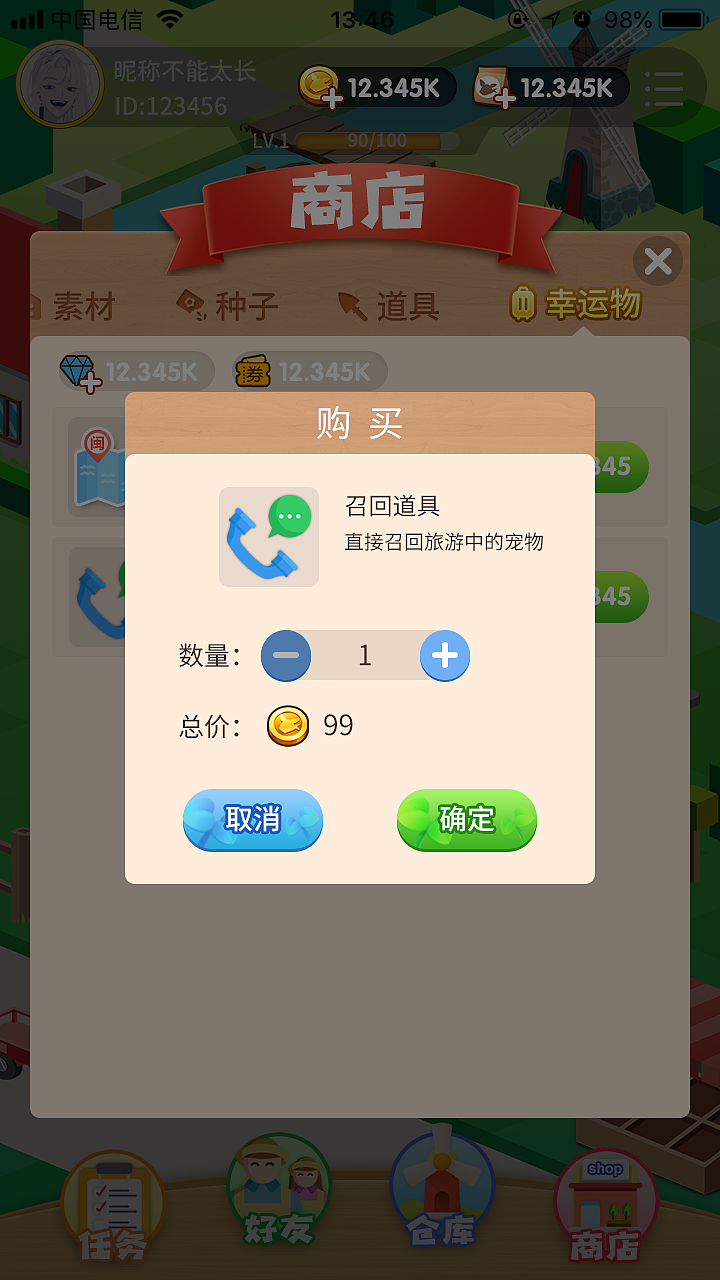Image resolution: width=720 pixels, height=1280 pixels.
Task: Close the shop with the X button
Action: 657,261
